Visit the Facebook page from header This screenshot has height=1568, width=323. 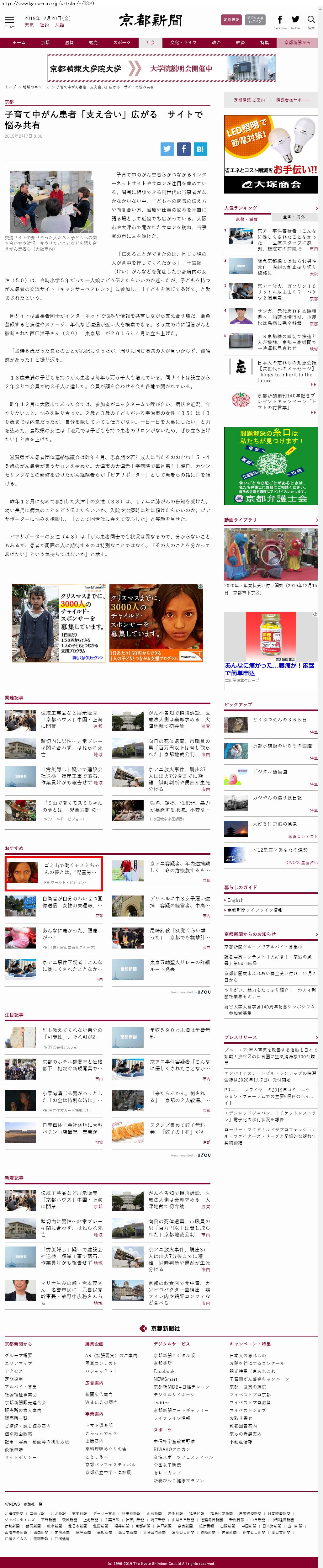[x=280, y=20]
